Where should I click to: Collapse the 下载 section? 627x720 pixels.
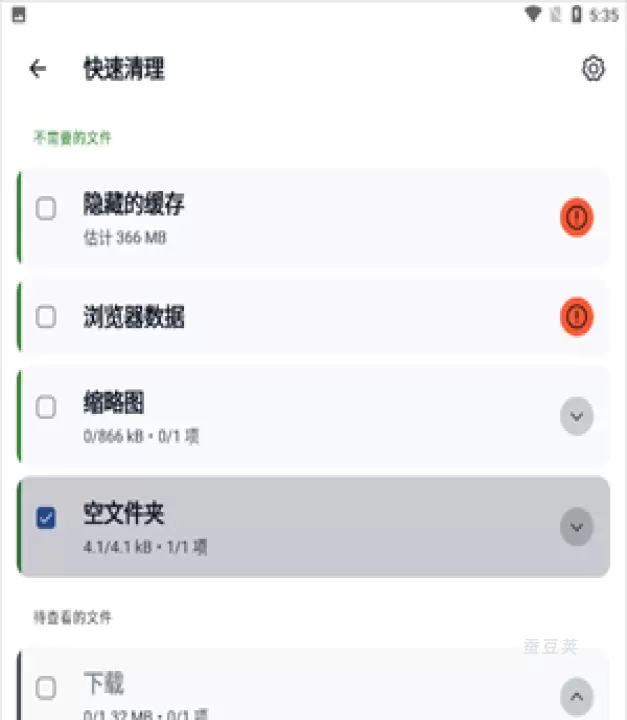click(x=576, y=696)
